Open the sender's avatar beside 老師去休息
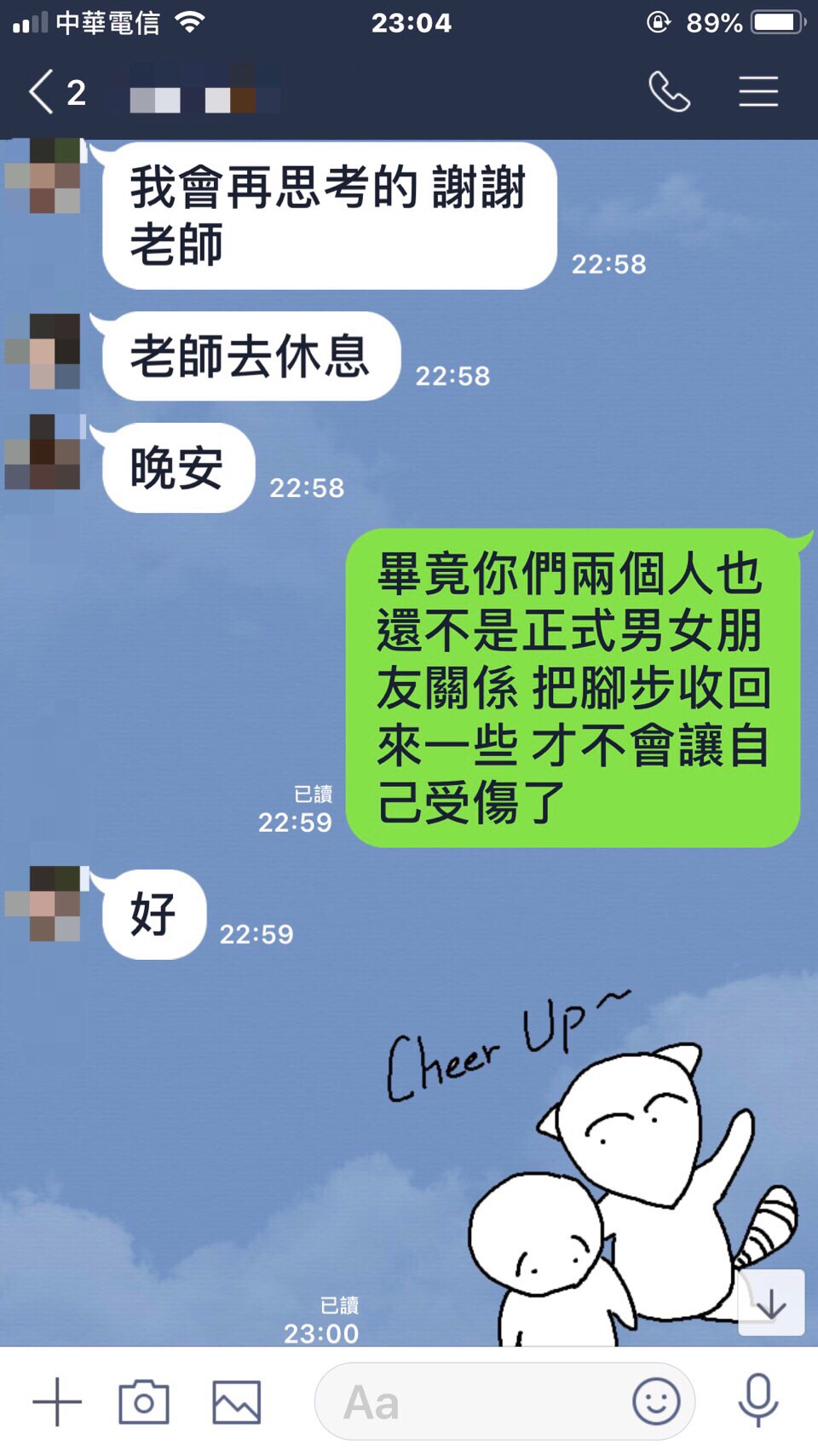818x1456 pixels. coord(44,351)
